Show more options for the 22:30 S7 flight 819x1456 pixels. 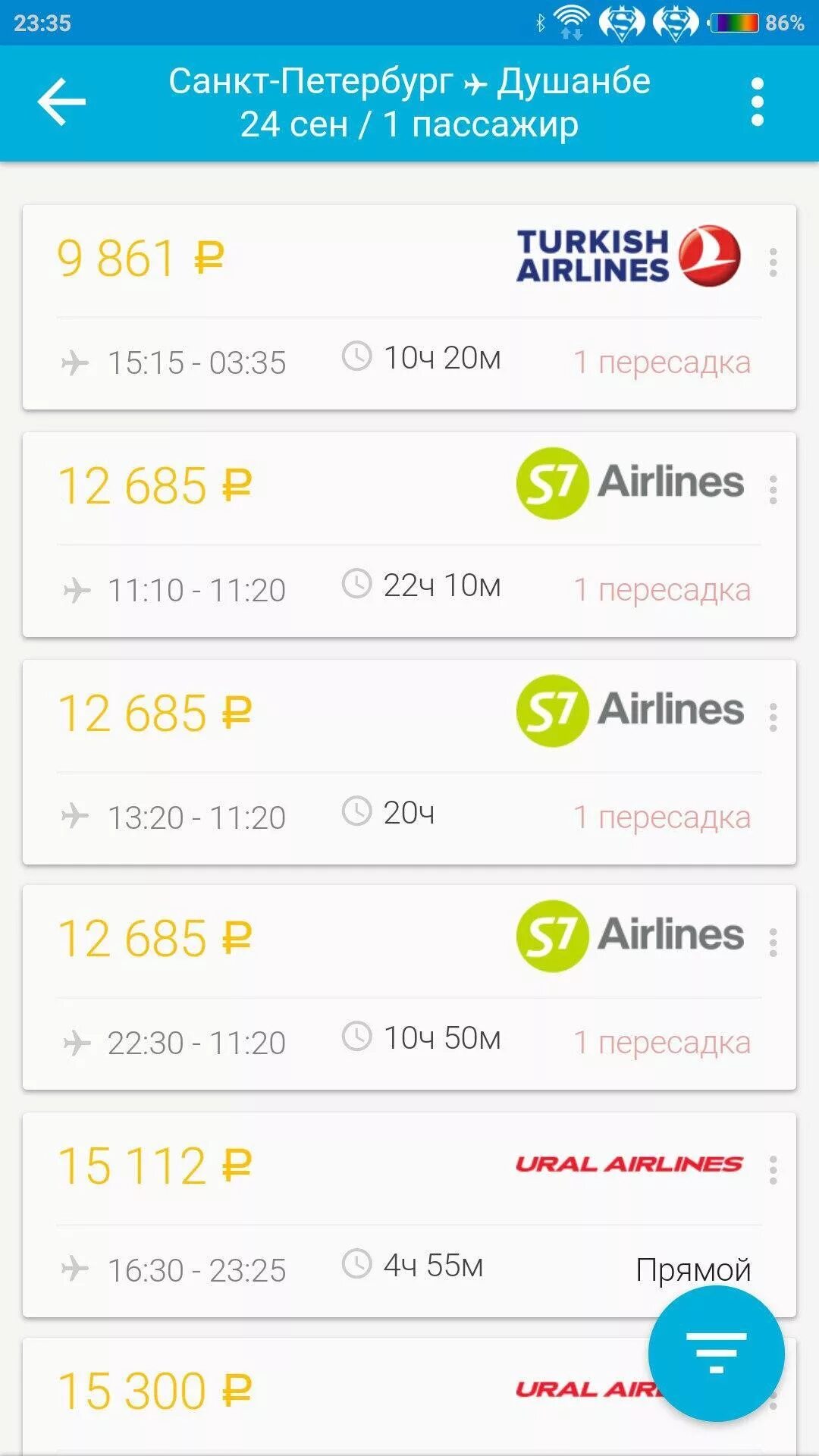tap(773, 943)
